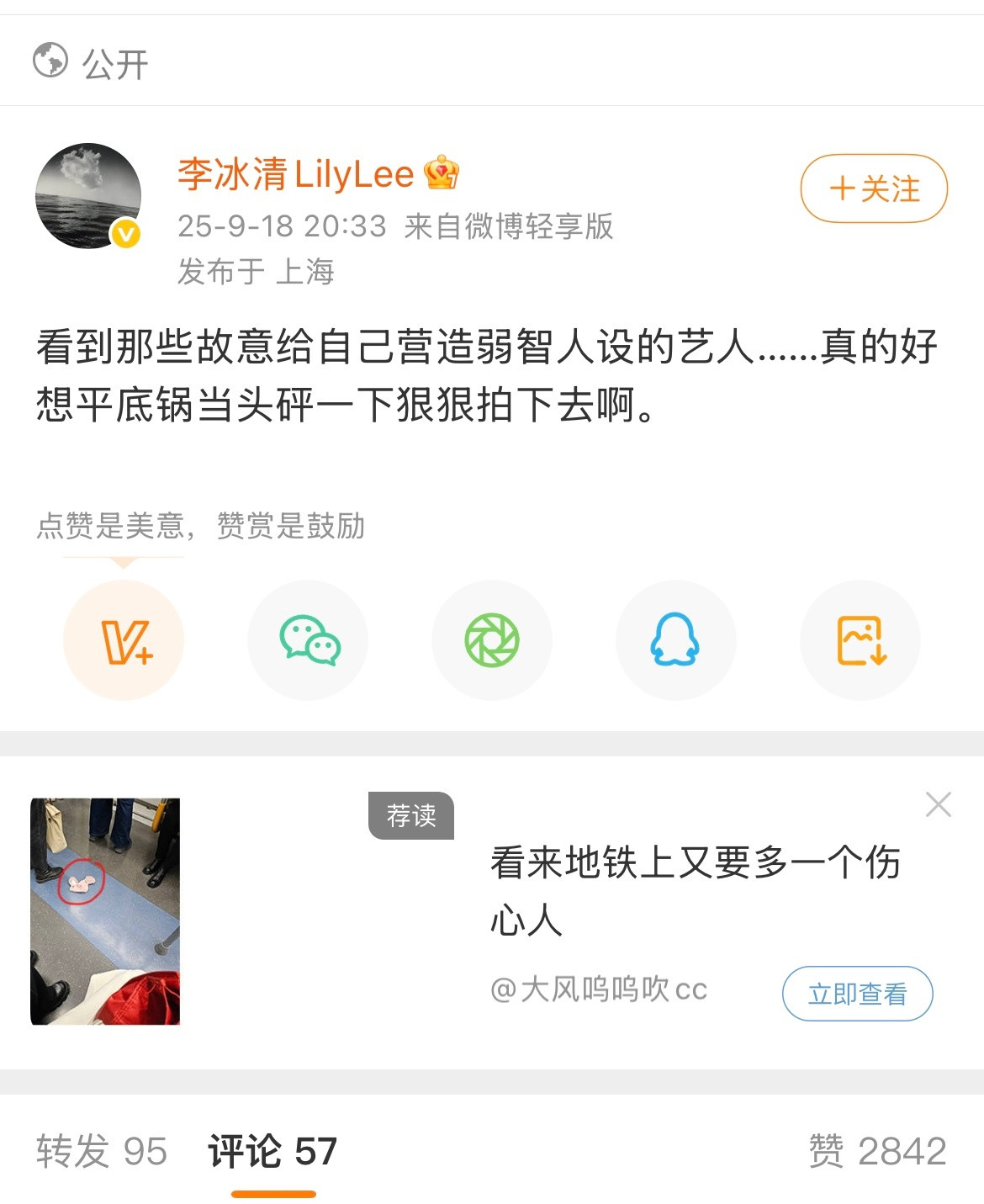Save the post as an image

coord(860,640)
